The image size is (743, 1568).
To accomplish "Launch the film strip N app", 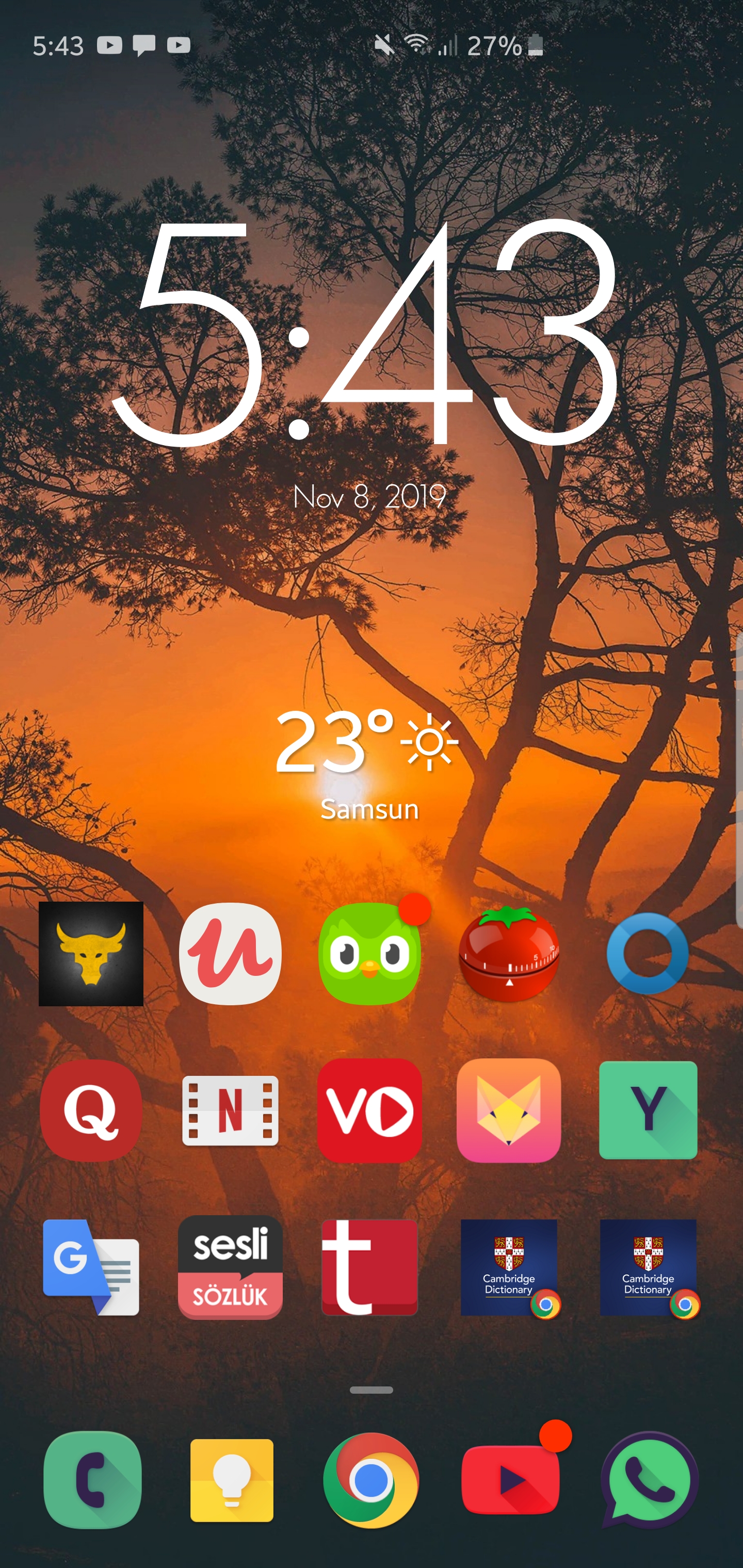I will pyautogui.click(x=230, y=1110).
